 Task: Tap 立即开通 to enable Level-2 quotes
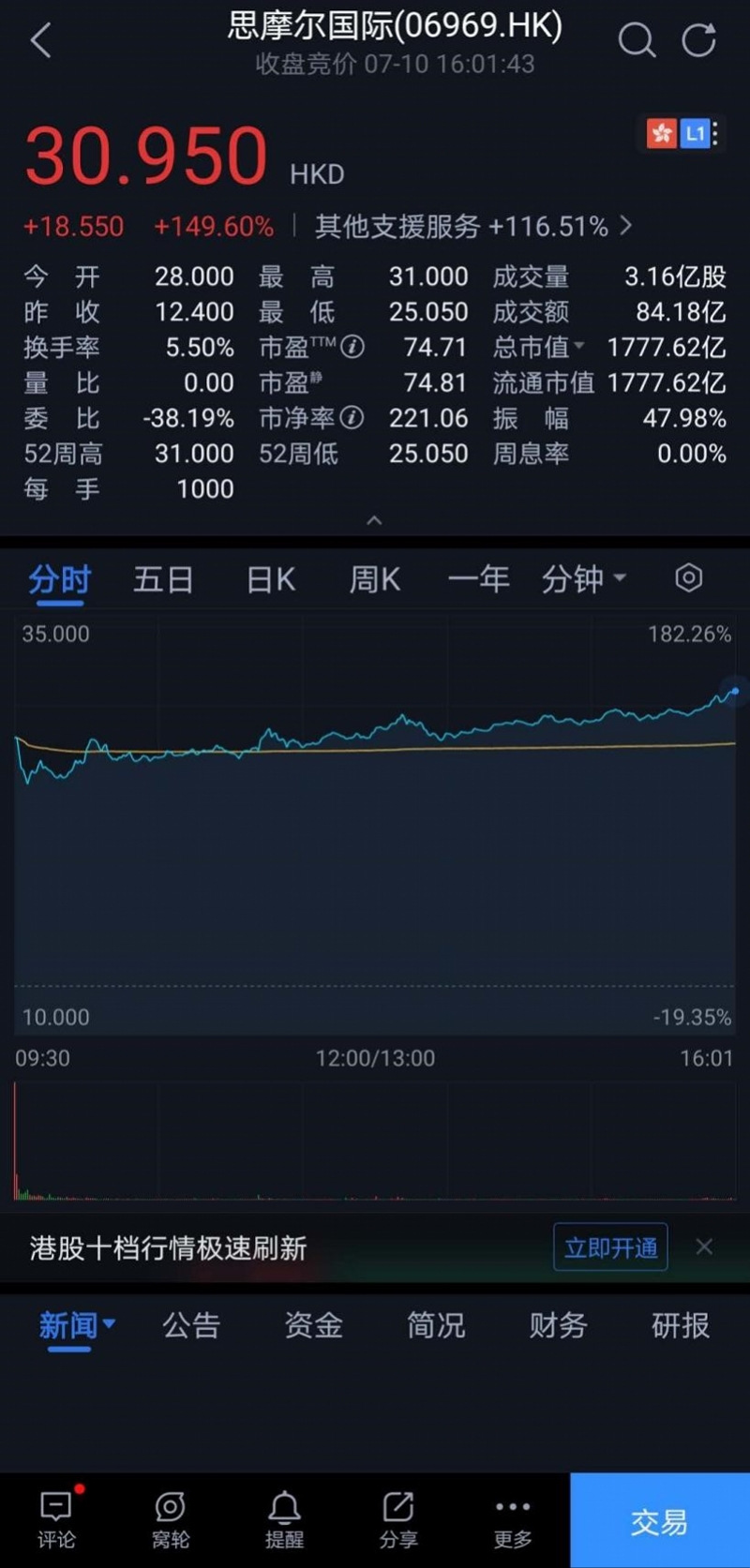click(x=609, y=1247)
